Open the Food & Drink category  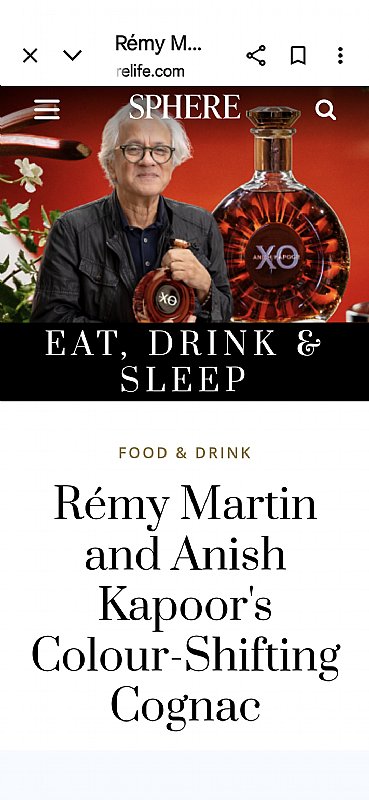185,453
